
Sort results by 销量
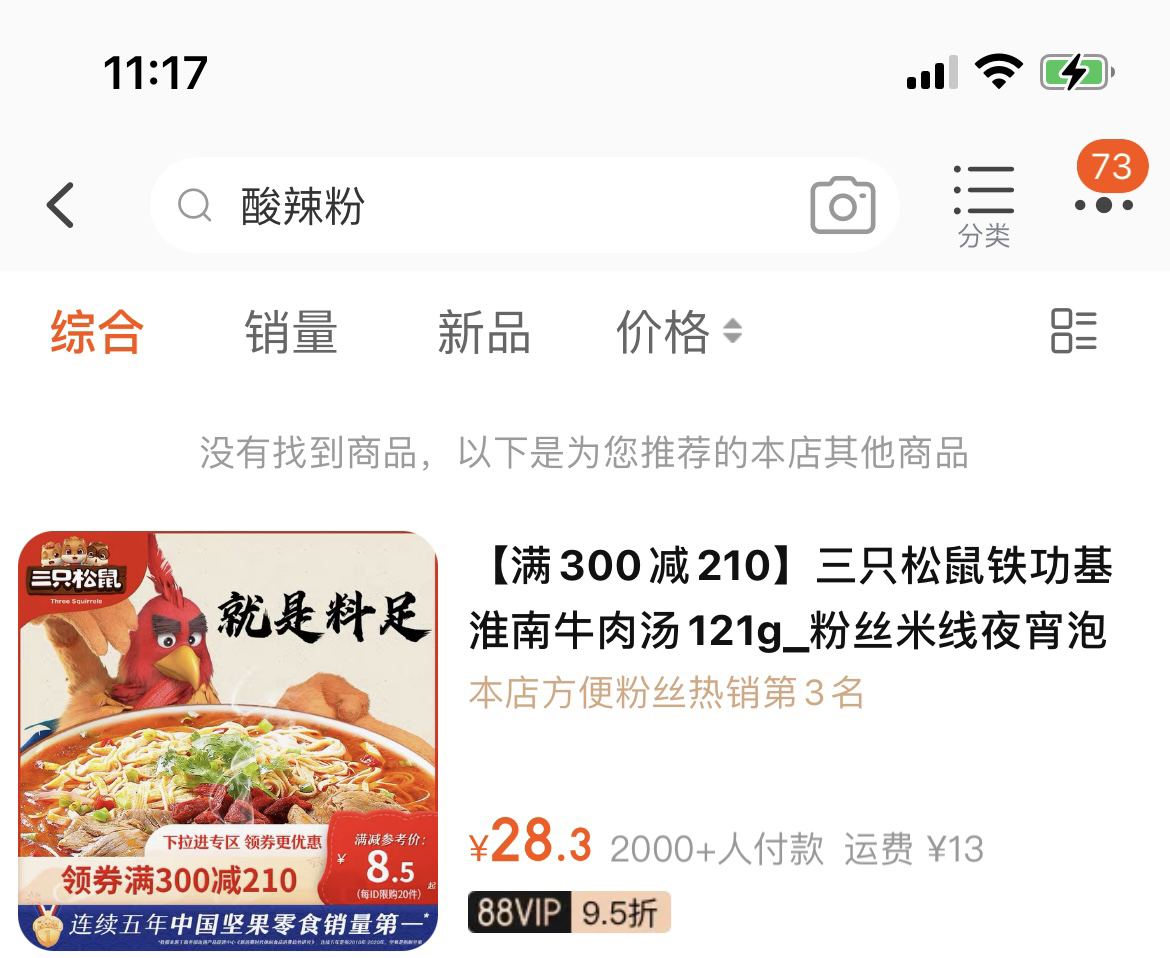pos(291,332)
